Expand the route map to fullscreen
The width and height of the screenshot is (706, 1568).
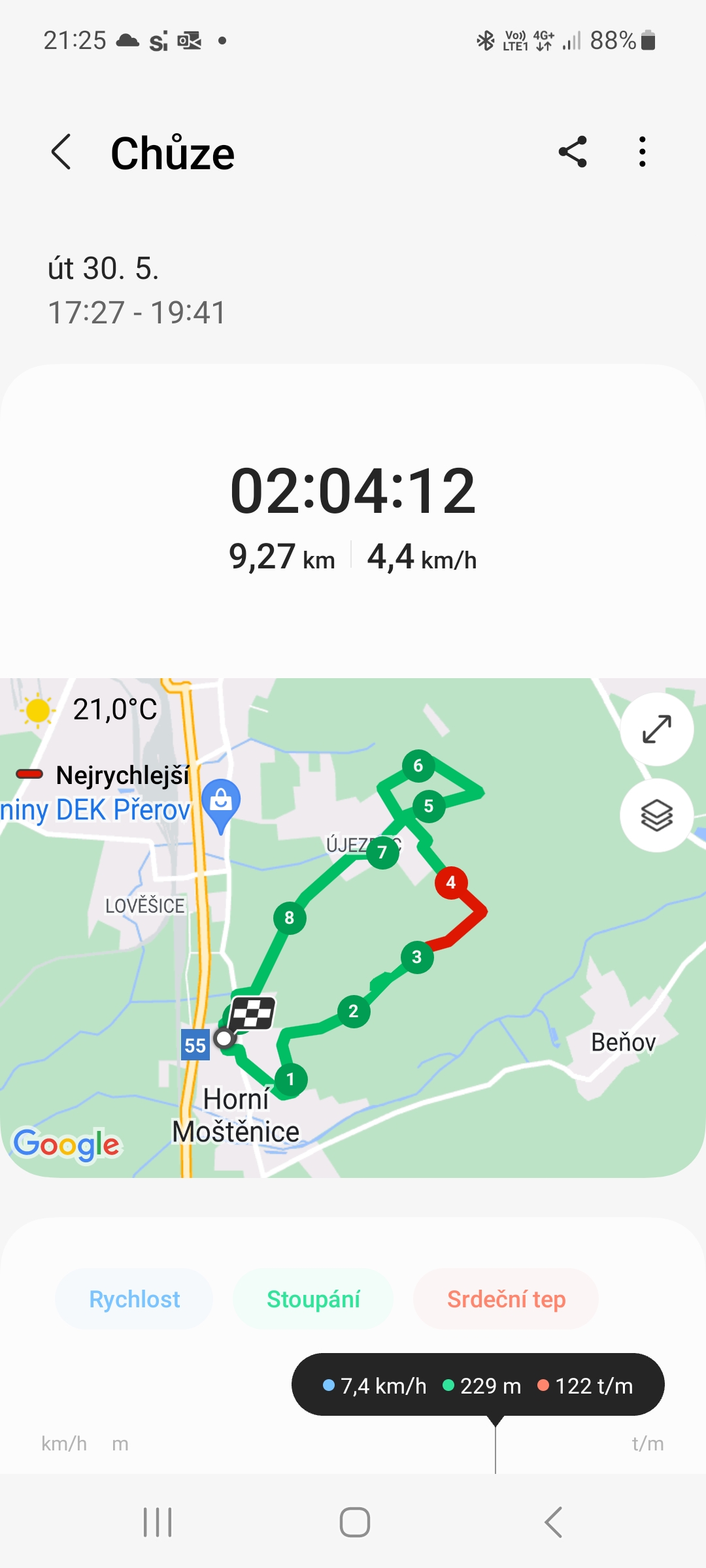click(656, 729)
